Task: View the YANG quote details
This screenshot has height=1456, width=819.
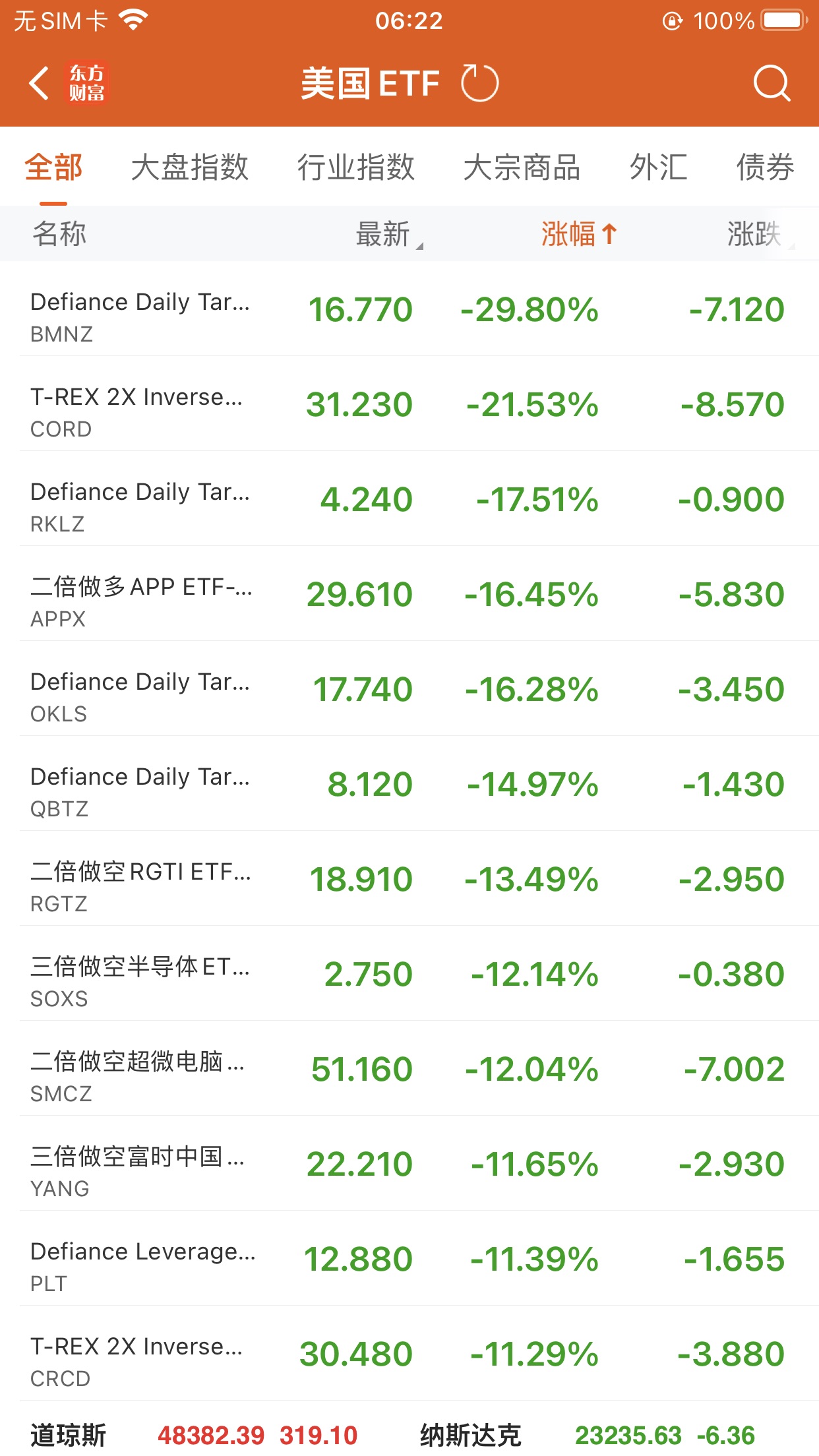Action: point(409,1164)
